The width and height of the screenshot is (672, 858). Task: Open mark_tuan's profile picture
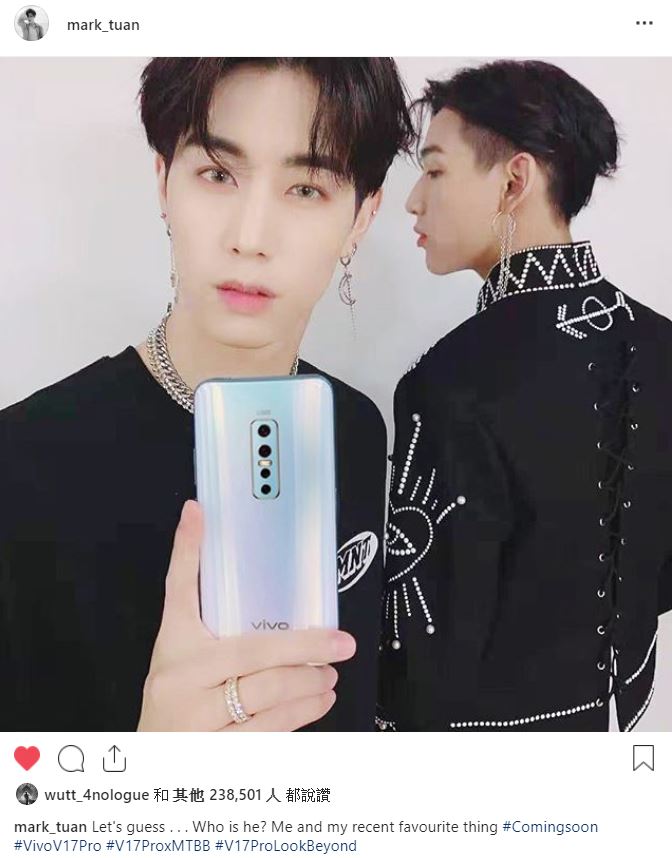pyautogui.click(x=31, y=24)
